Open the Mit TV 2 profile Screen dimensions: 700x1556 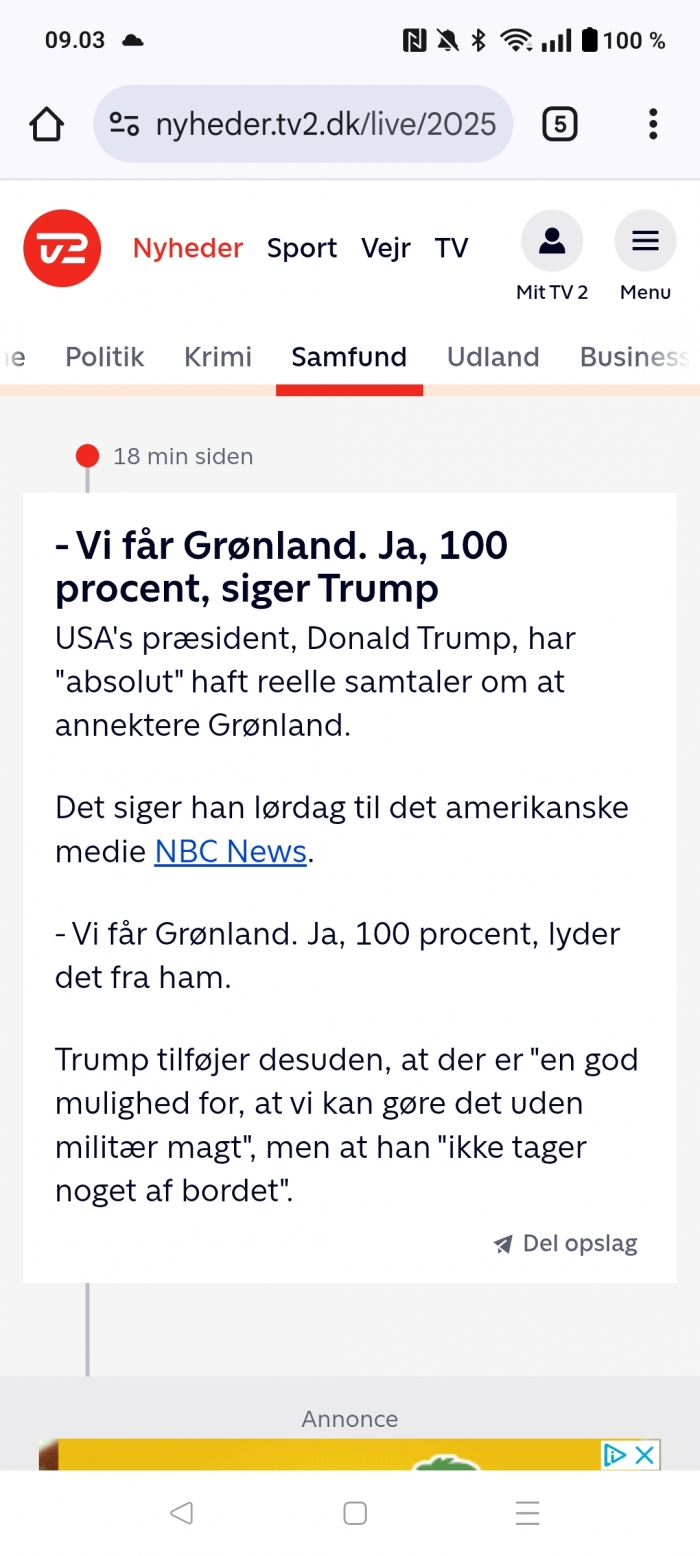552,256
